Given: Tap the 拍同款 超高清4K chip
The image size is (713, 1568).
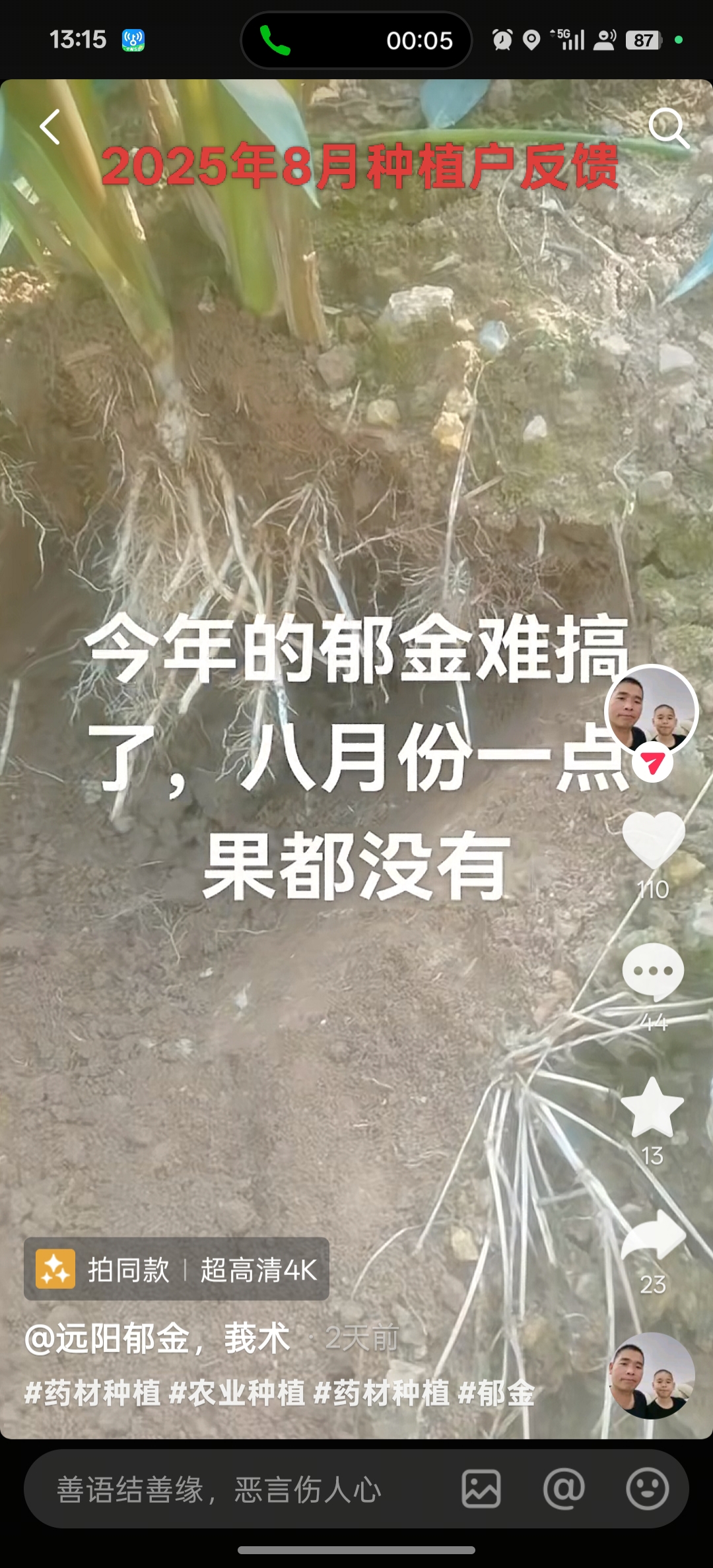Looking at the screenshot, I should click(176, 1269).
